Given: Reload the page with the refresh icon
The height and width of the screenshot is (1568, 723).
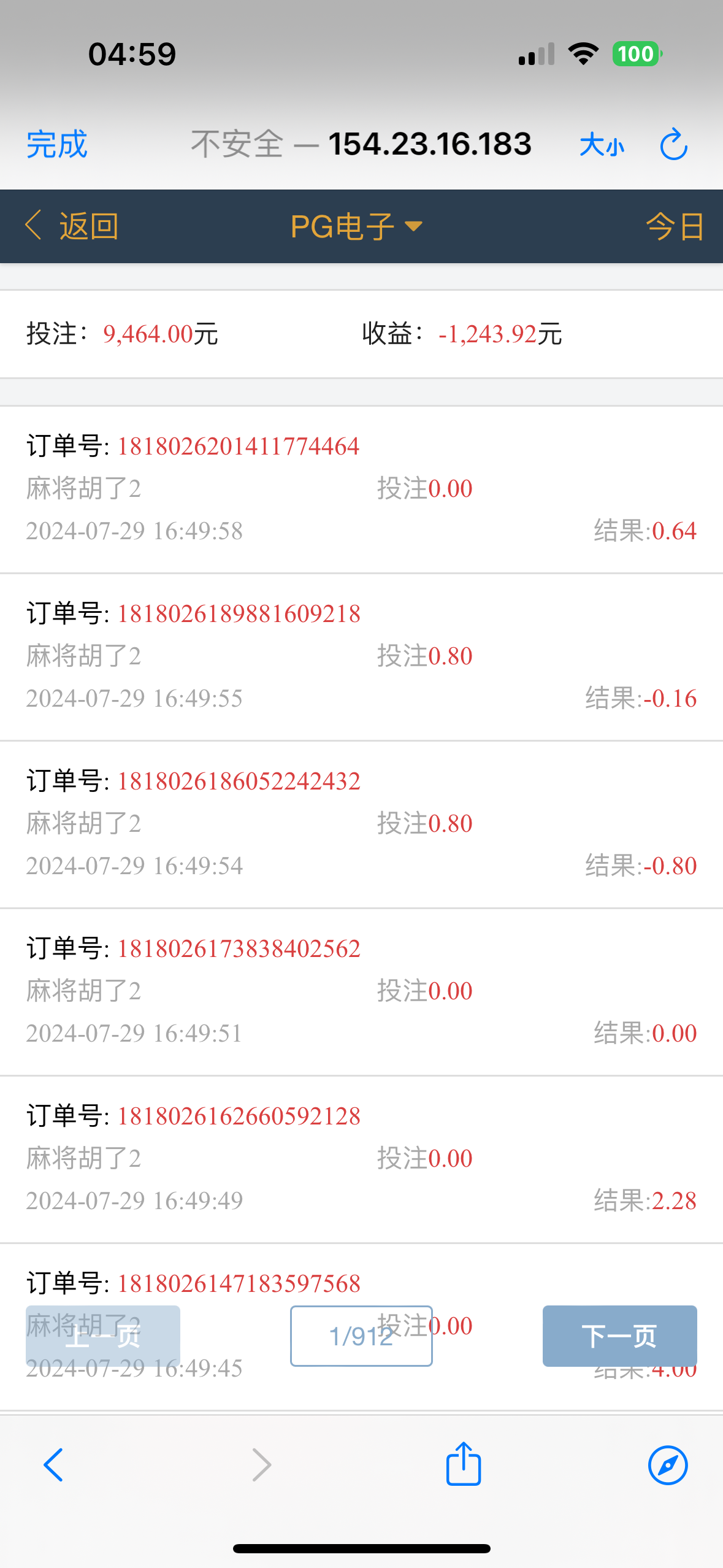Looking at the screenshot, I should click(673, 145).
